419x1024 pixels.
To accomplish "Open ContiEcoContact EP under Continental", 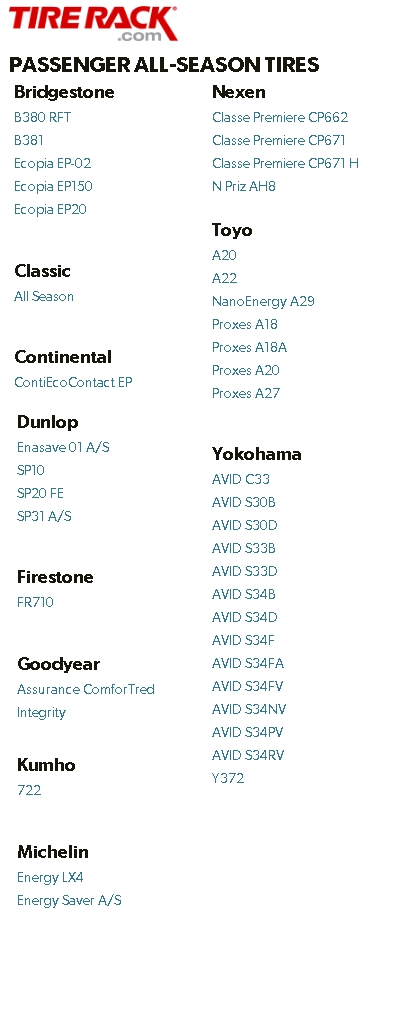I will pos(73,383).
